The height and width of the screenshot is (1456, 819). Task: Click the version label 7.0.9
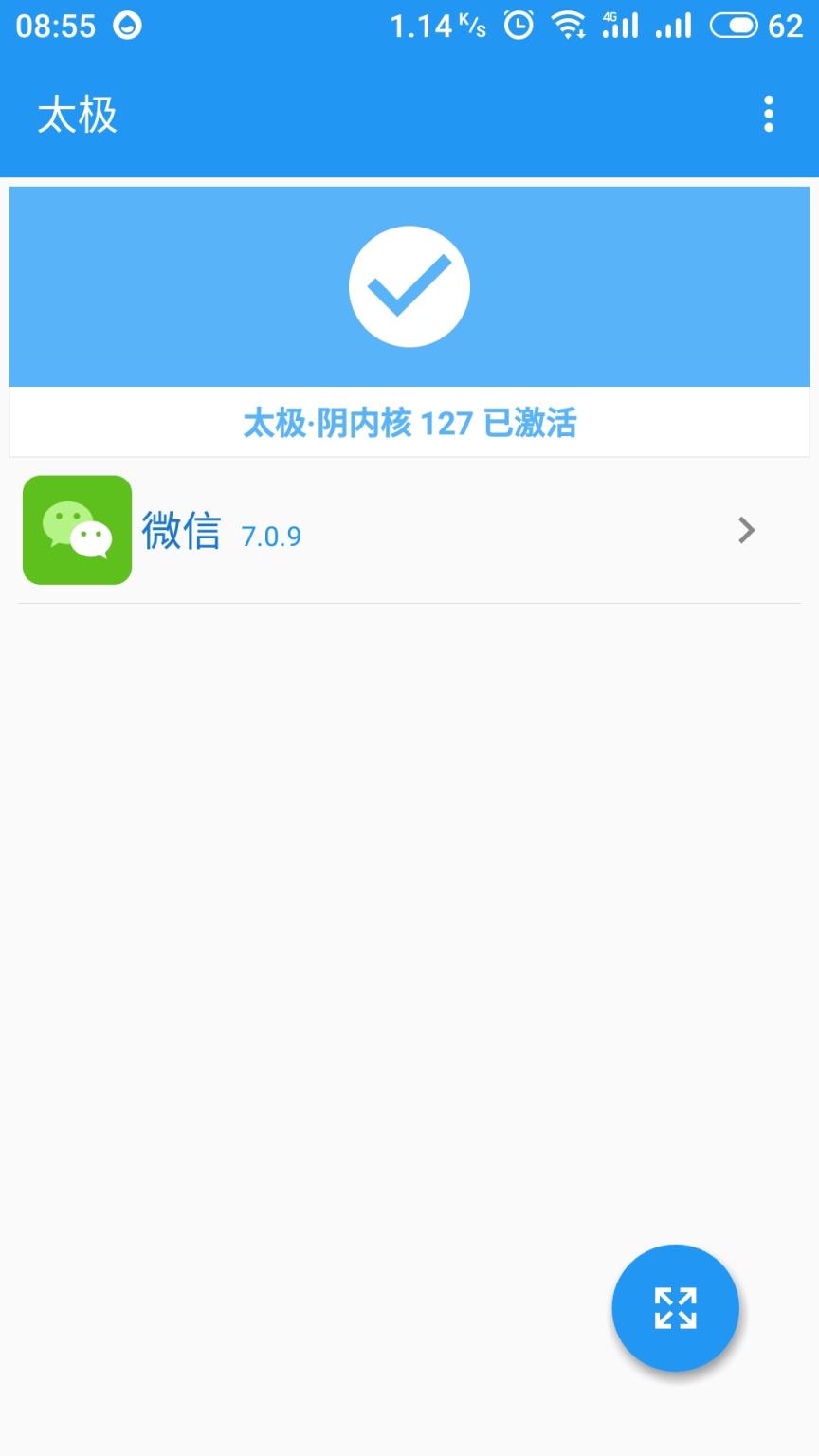click(x=271, y=537)
